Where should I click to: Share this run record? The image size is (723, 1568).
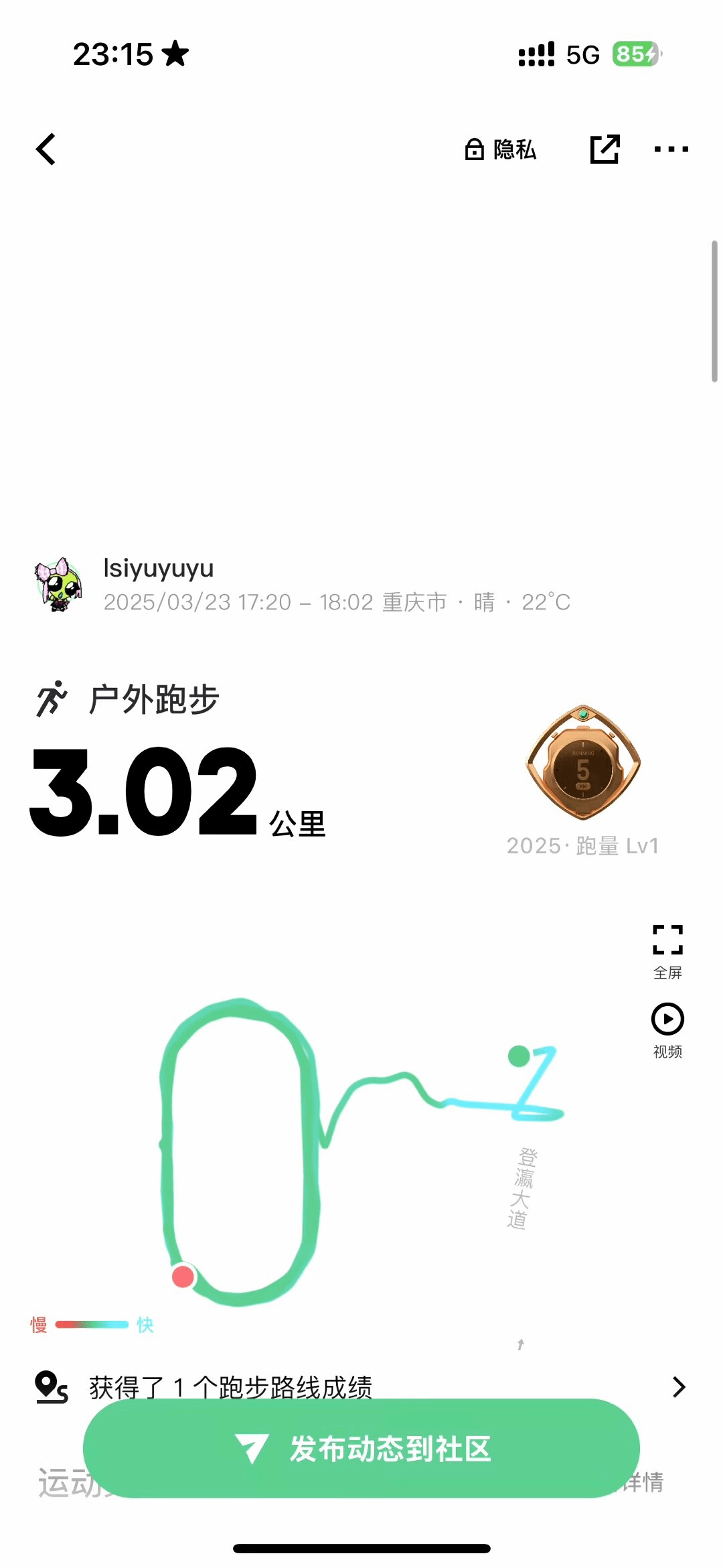[605, 149]
